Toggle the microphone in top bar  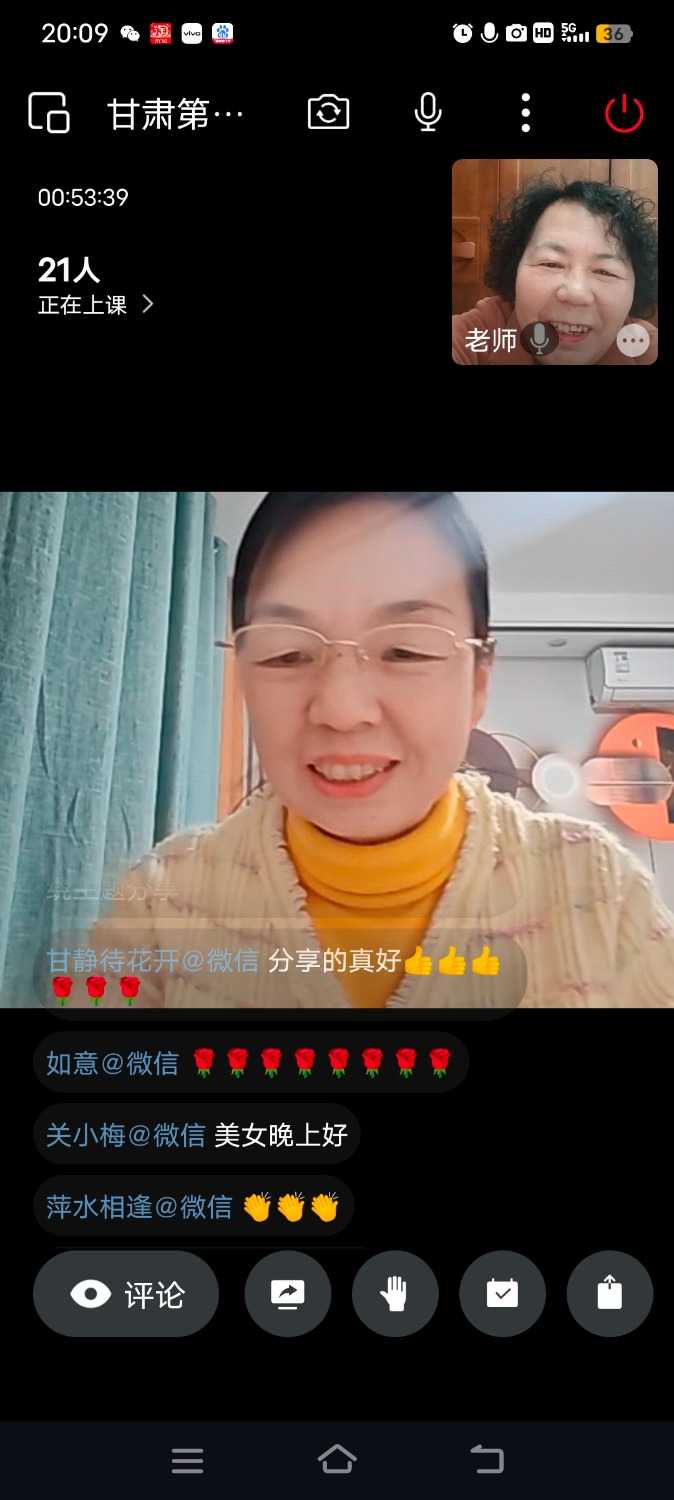[428, 113]
